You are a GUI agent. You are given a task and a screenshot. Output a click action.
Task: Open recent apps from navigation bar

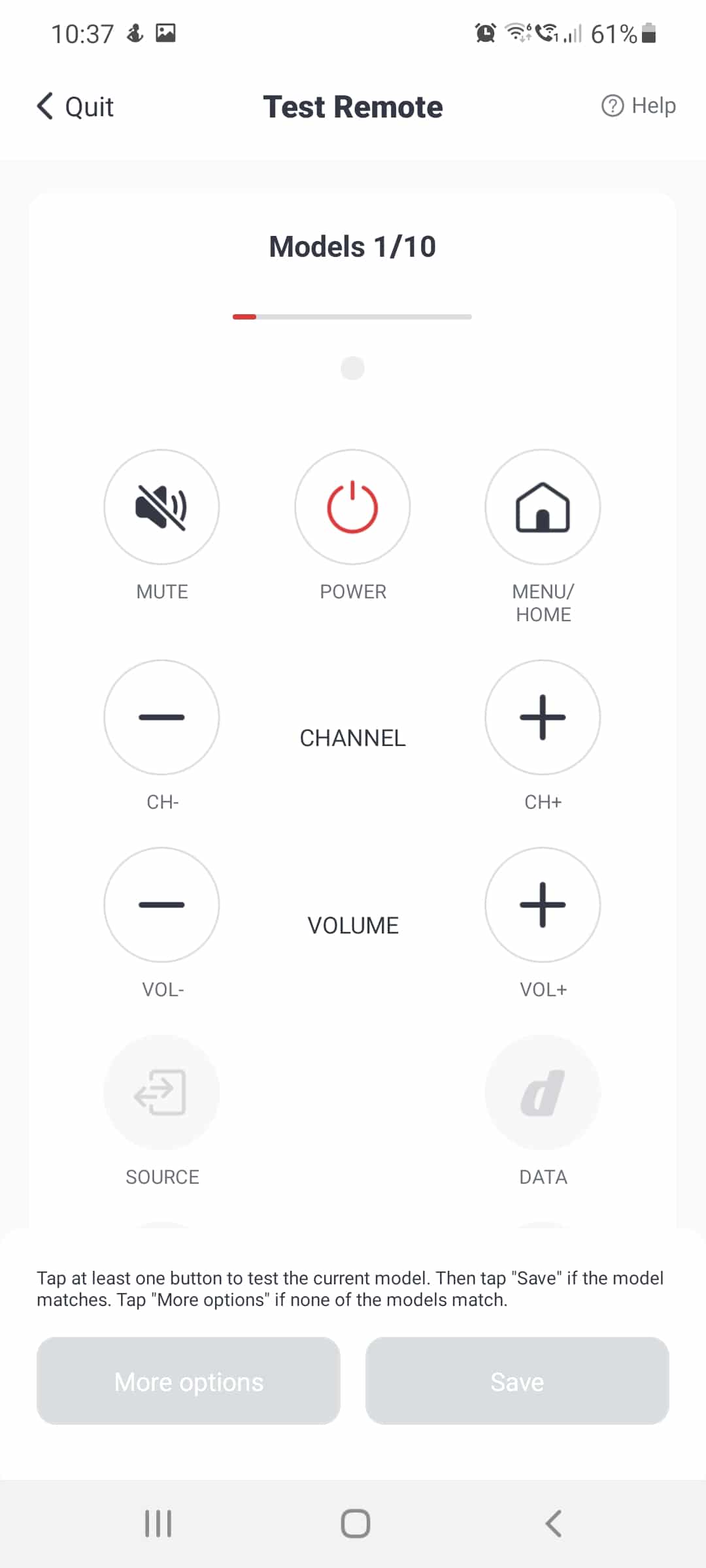tap(158, 1524)
